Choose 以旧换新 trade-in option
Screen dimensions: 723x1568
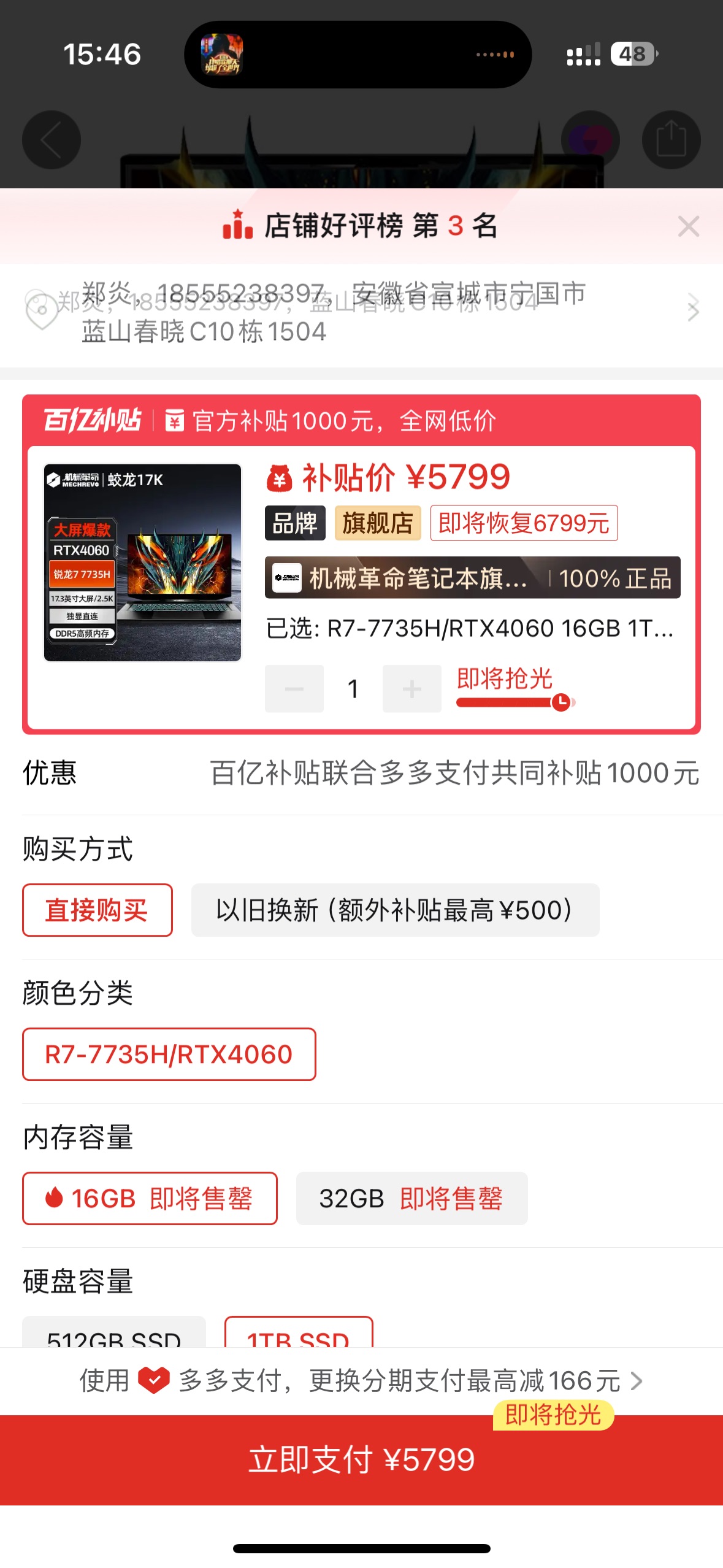click(395, 910)
